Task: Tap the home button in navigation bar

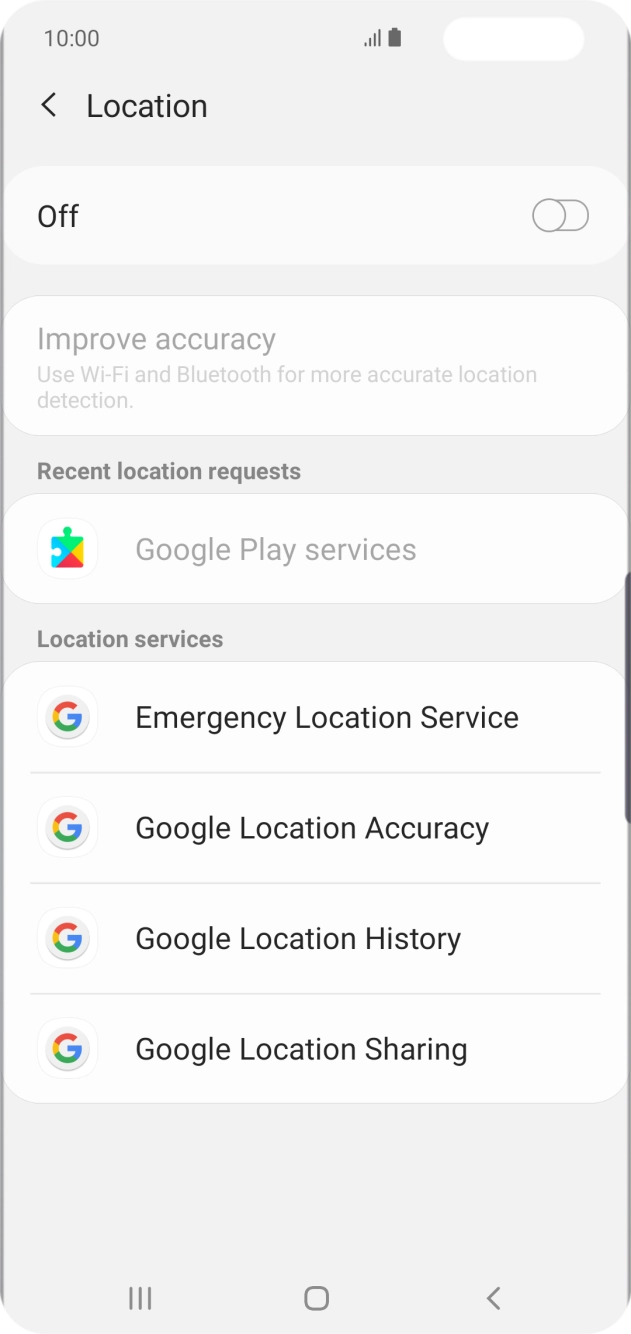Action: 316,1298
